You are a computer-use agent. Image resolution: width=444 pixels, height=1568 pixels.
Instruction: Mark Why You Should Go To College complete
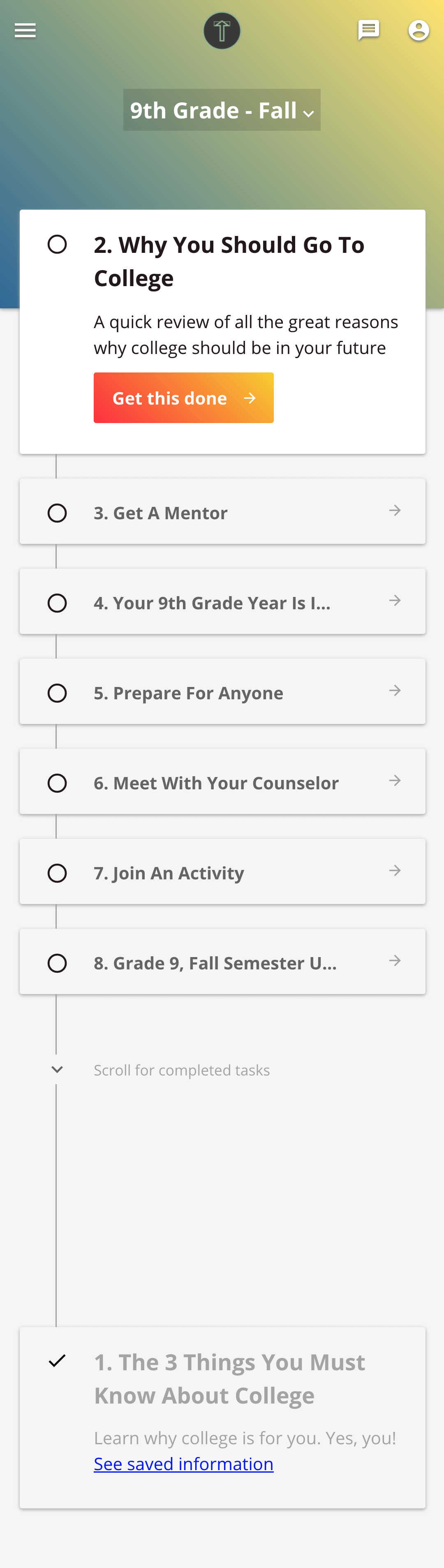(x=57, y=245)
